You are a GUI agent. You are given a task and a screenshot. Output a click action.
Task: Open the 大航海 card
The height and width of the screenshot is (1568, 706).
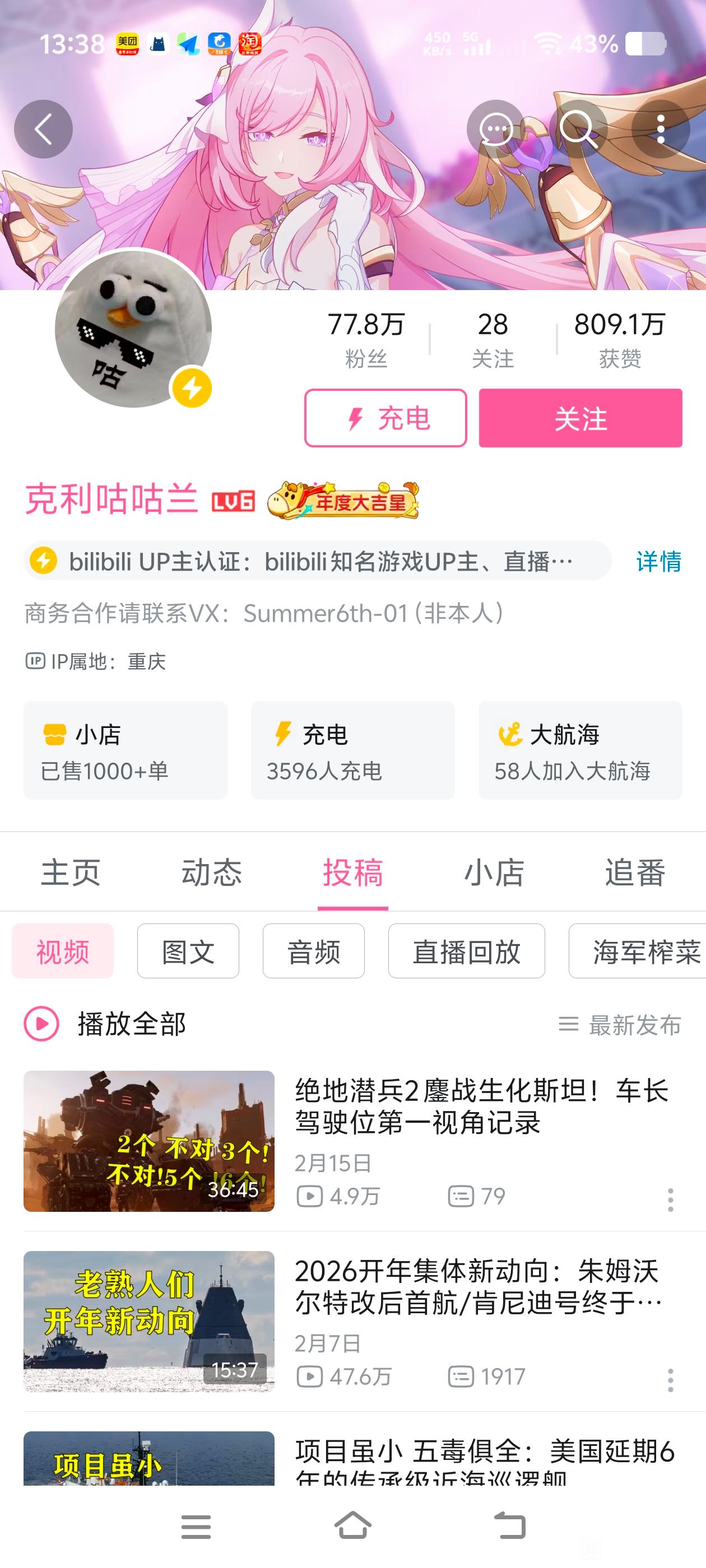coord(580,750)
